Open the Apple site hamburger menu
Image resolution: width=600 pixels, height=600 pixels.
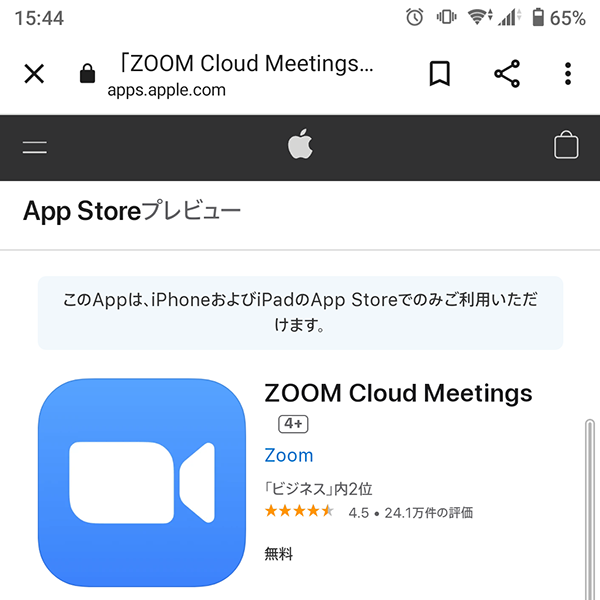tap(35, 147)
